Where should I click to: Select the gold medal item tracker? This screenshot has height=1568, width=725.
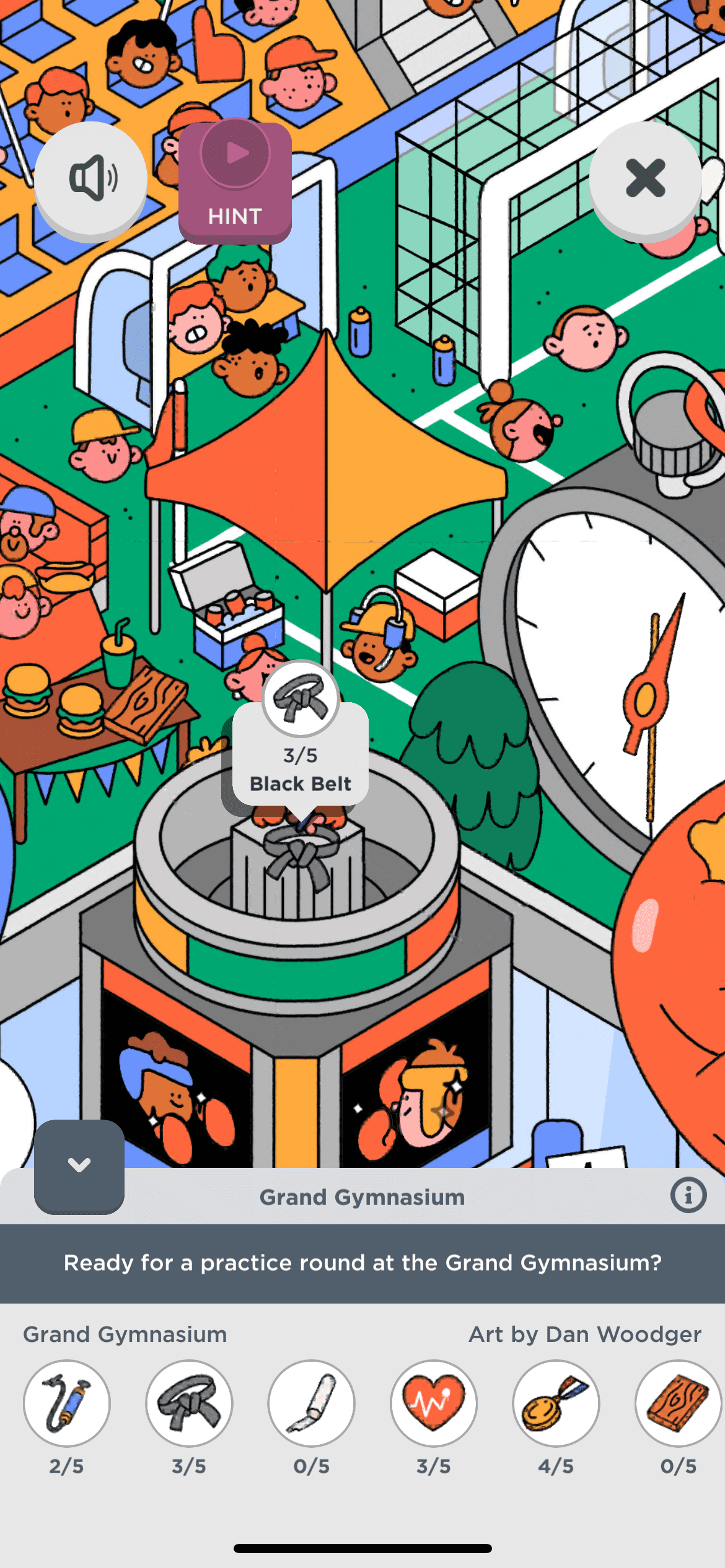[x=556, y=1403]
